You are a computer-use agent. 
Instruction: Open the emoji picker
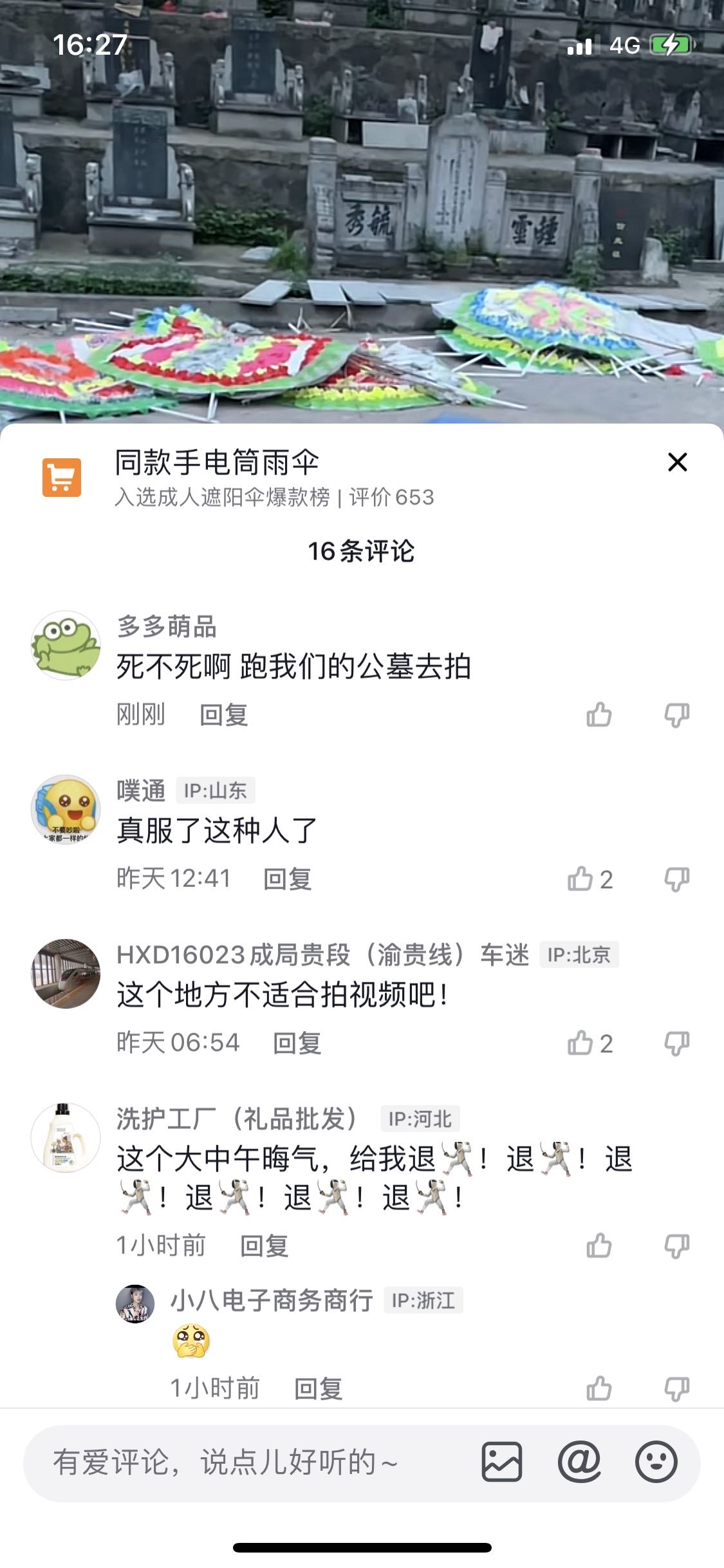(656, 1462)
